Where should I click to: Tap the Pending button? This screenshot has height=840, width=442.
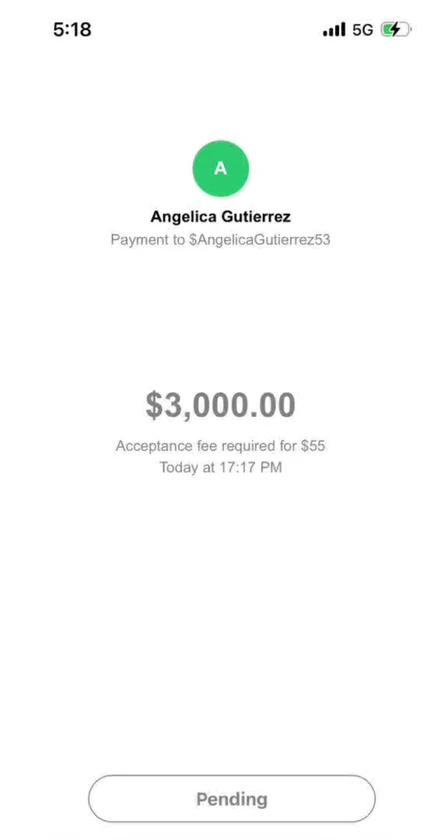click(231, 798)
